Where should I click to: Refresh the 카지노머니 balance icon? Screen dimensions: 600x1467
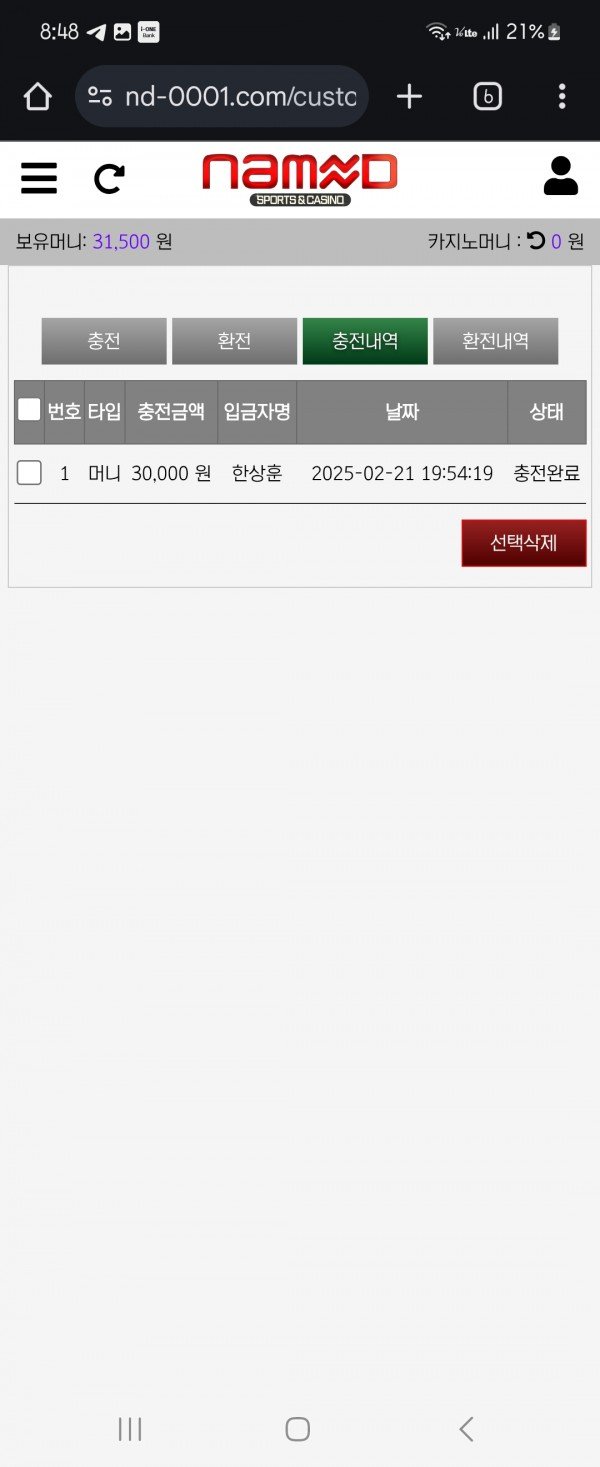click(x=536, y=241)
